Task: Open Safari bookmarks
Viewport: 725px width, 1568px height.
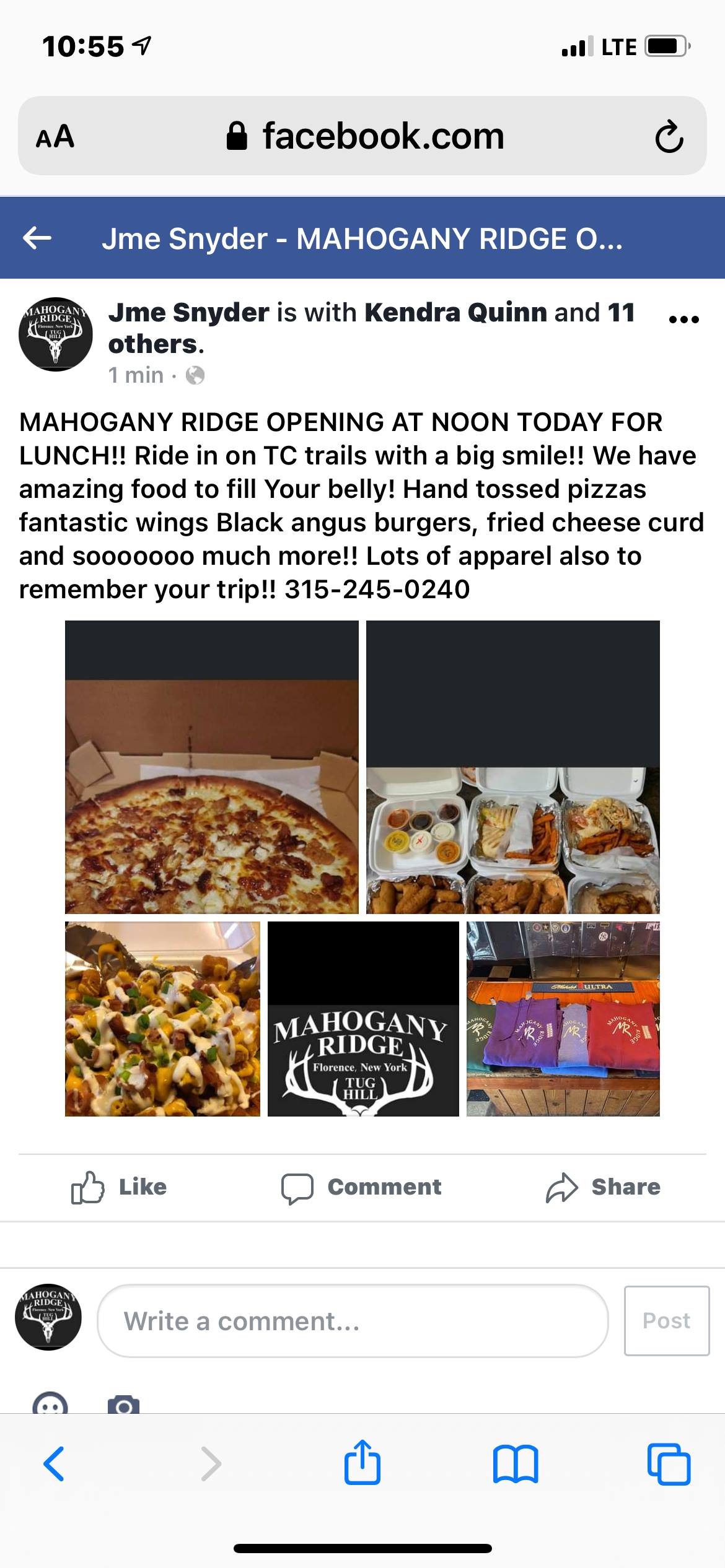Action: [x=516, y=1464]
